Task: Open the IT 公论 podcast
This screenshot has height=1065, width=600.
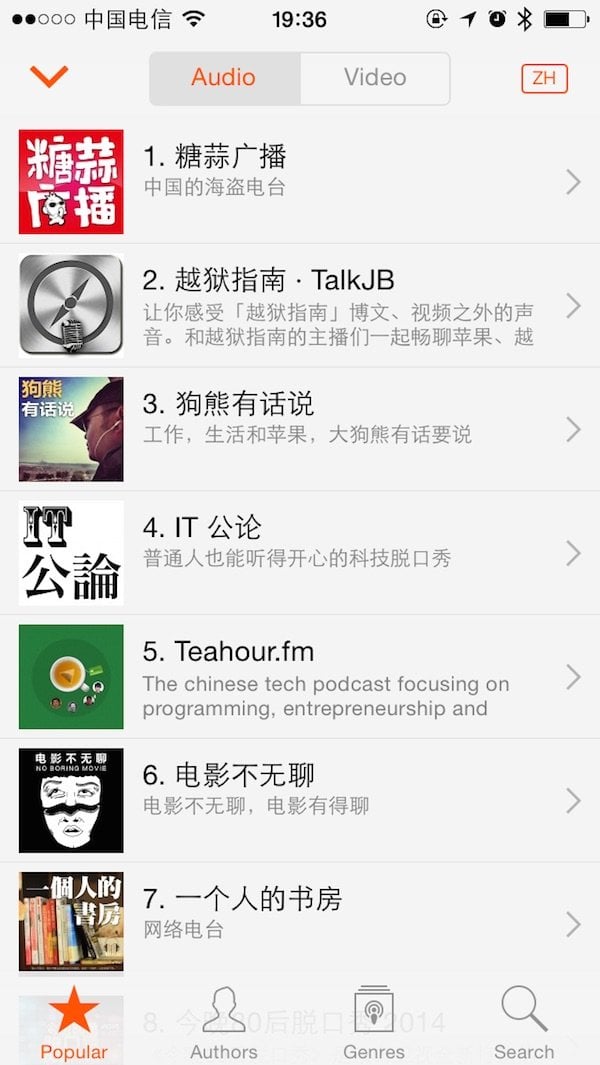Action: tap(300, 553)
